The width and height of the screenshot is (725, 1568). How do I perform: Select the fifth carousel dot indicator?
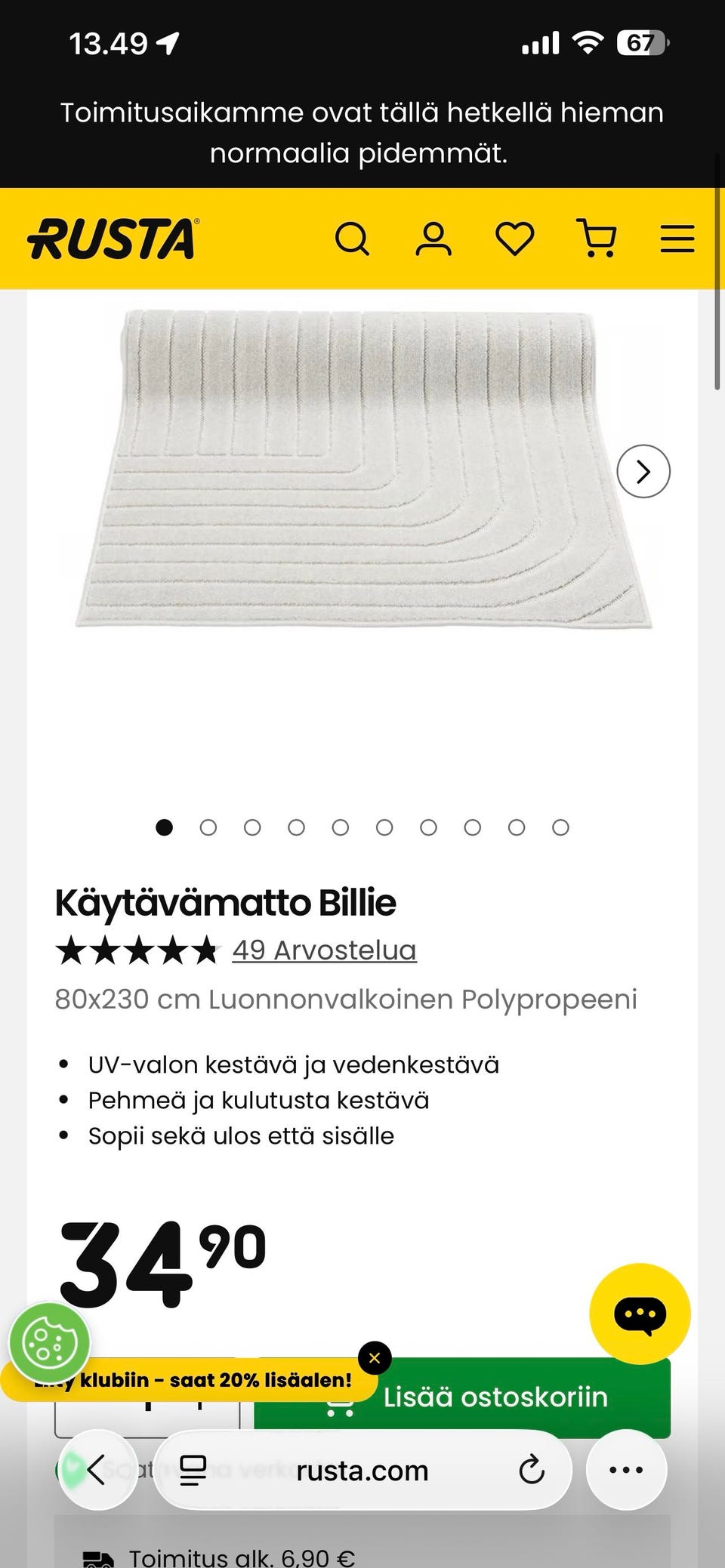(x=341, y=827)
